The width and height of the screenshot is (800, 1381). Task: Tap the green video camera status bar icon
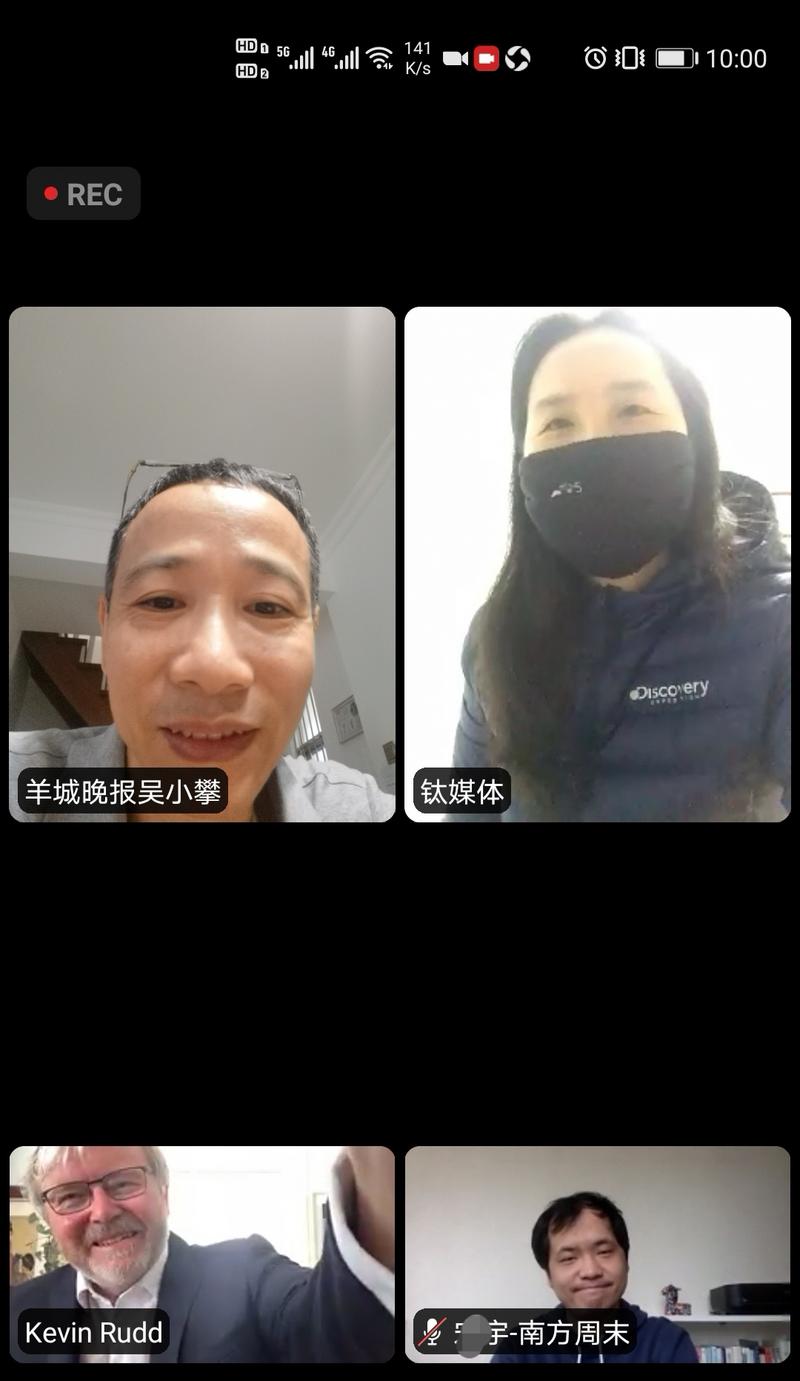[x=455, y=57]
